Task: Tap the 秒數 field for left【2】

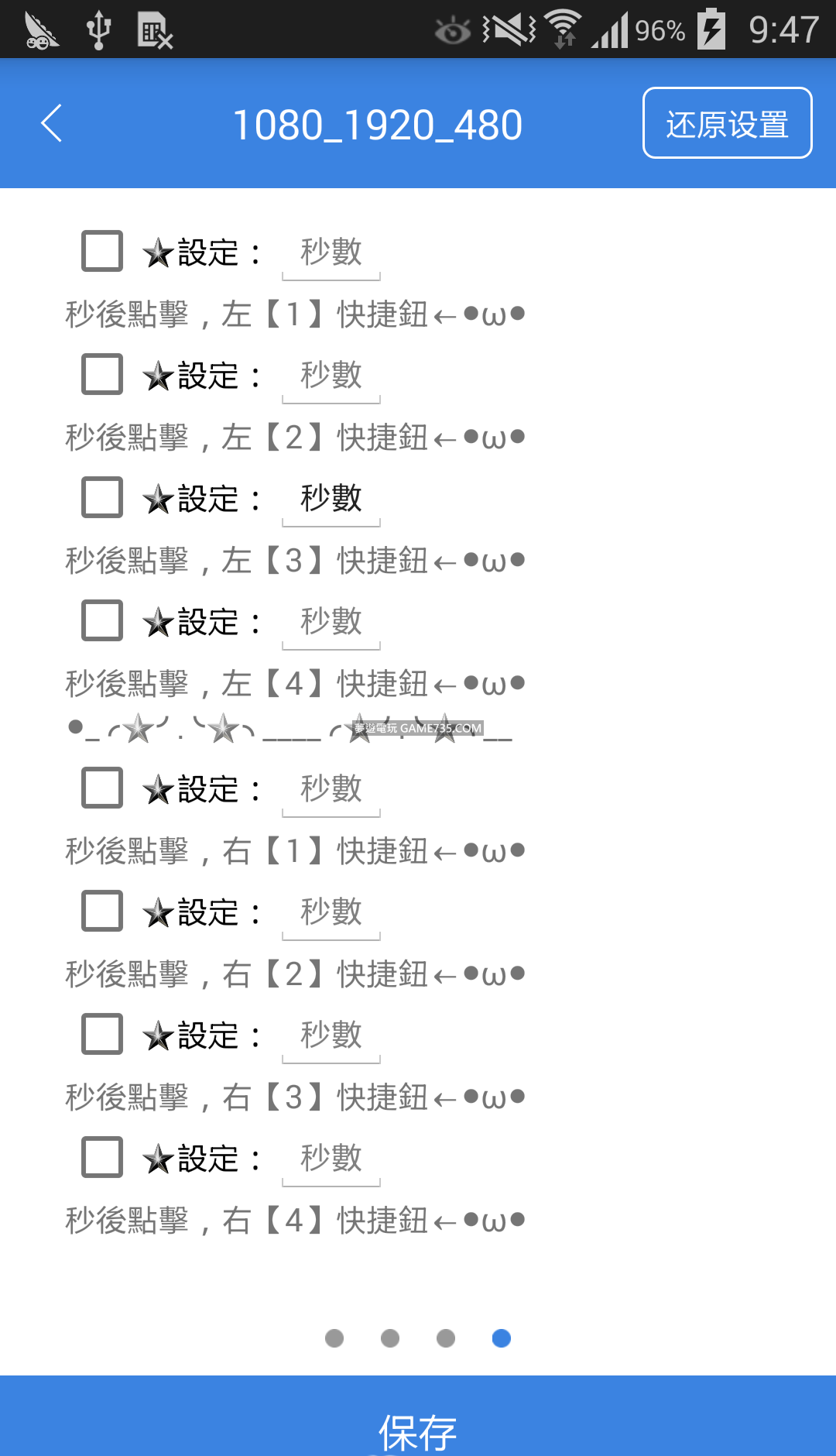Action: click(331, 376)
